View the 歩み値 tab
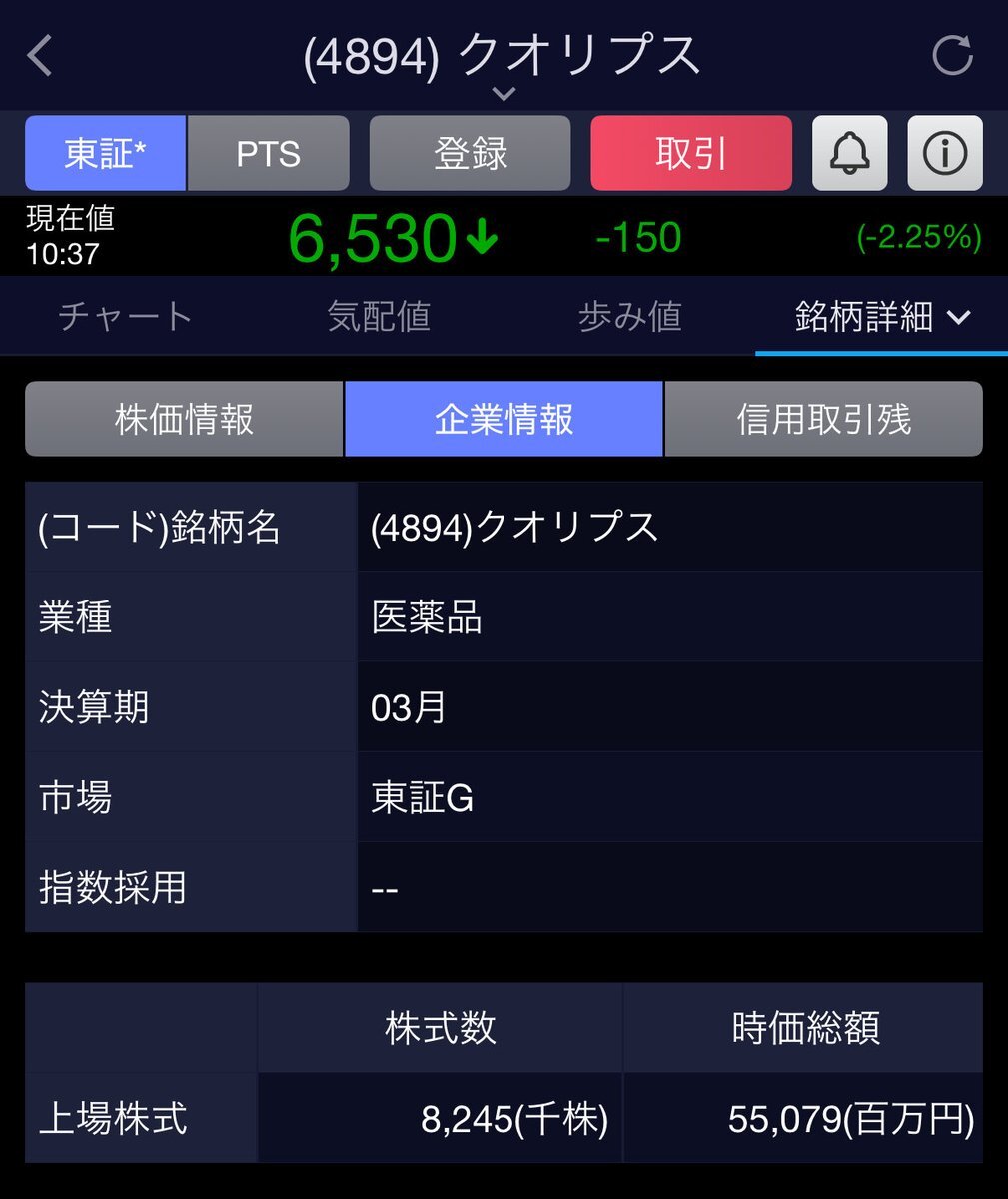The height and width of the screenshot is (1199, 1008). pyautogui.click(x=629, y=317)
